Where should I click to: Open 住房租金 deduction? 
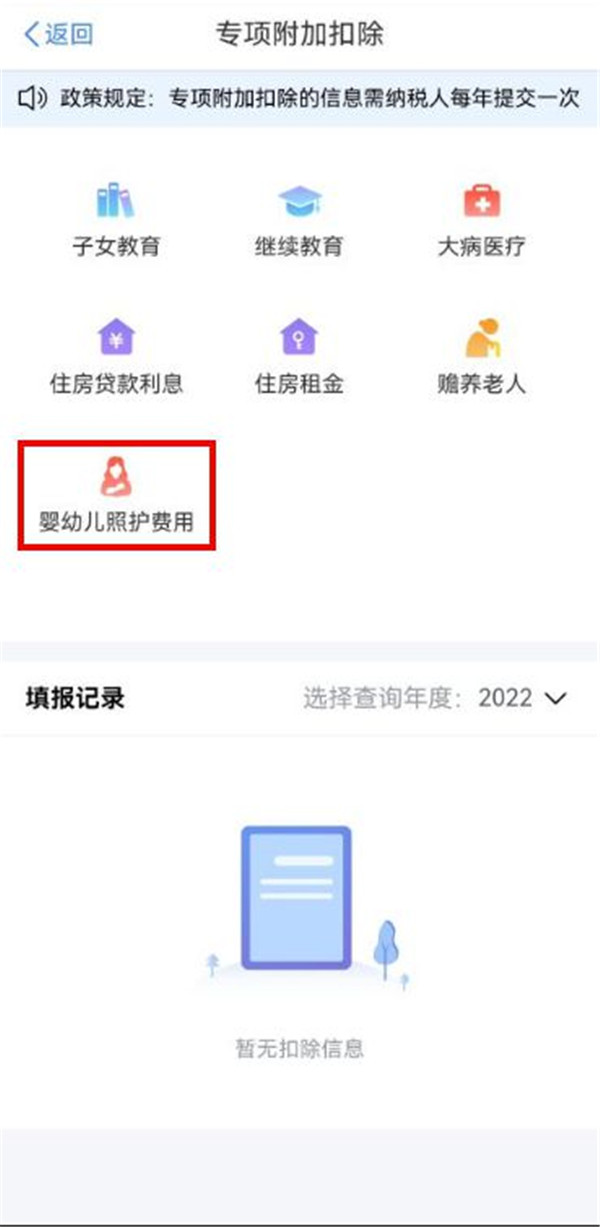click(299, 357)
